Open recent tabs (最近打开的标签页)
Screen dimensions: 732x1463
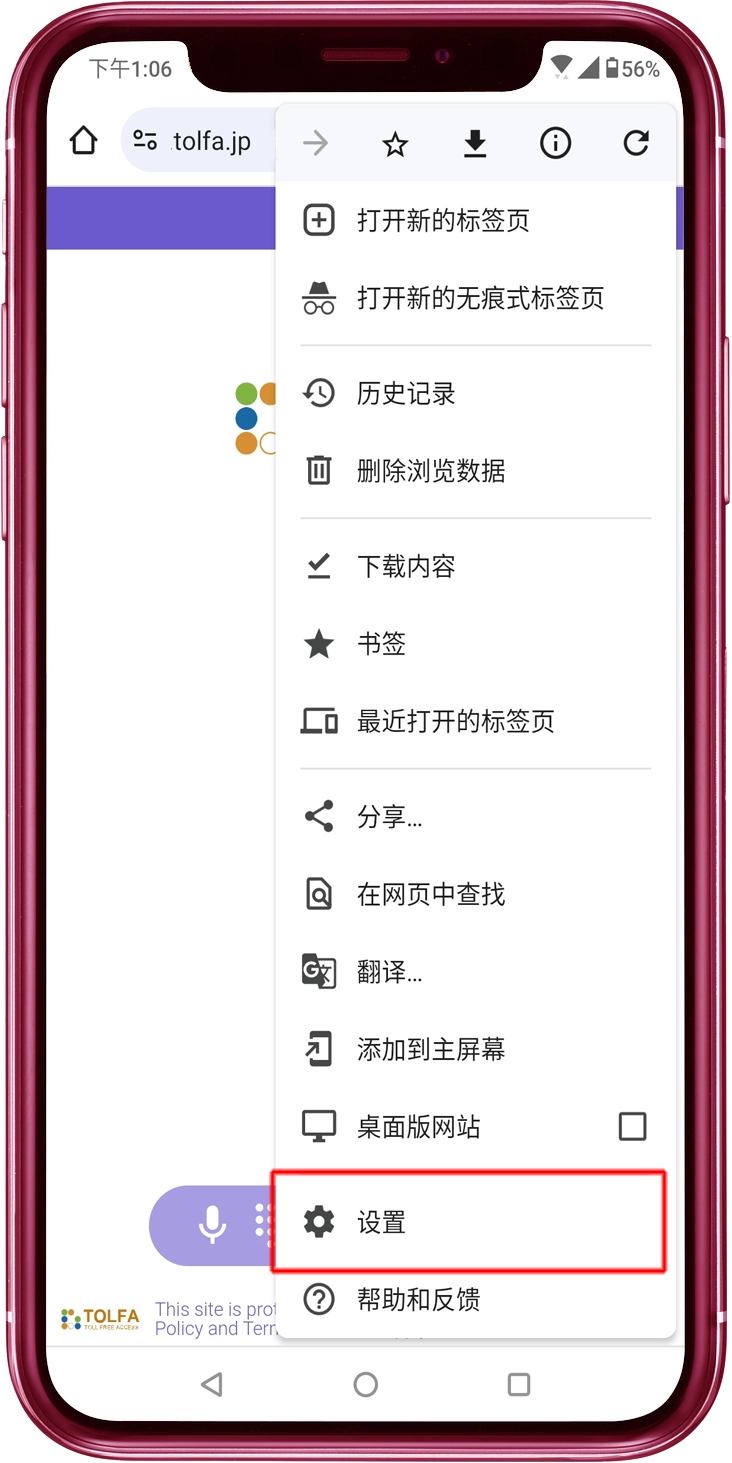coord(455,721)
